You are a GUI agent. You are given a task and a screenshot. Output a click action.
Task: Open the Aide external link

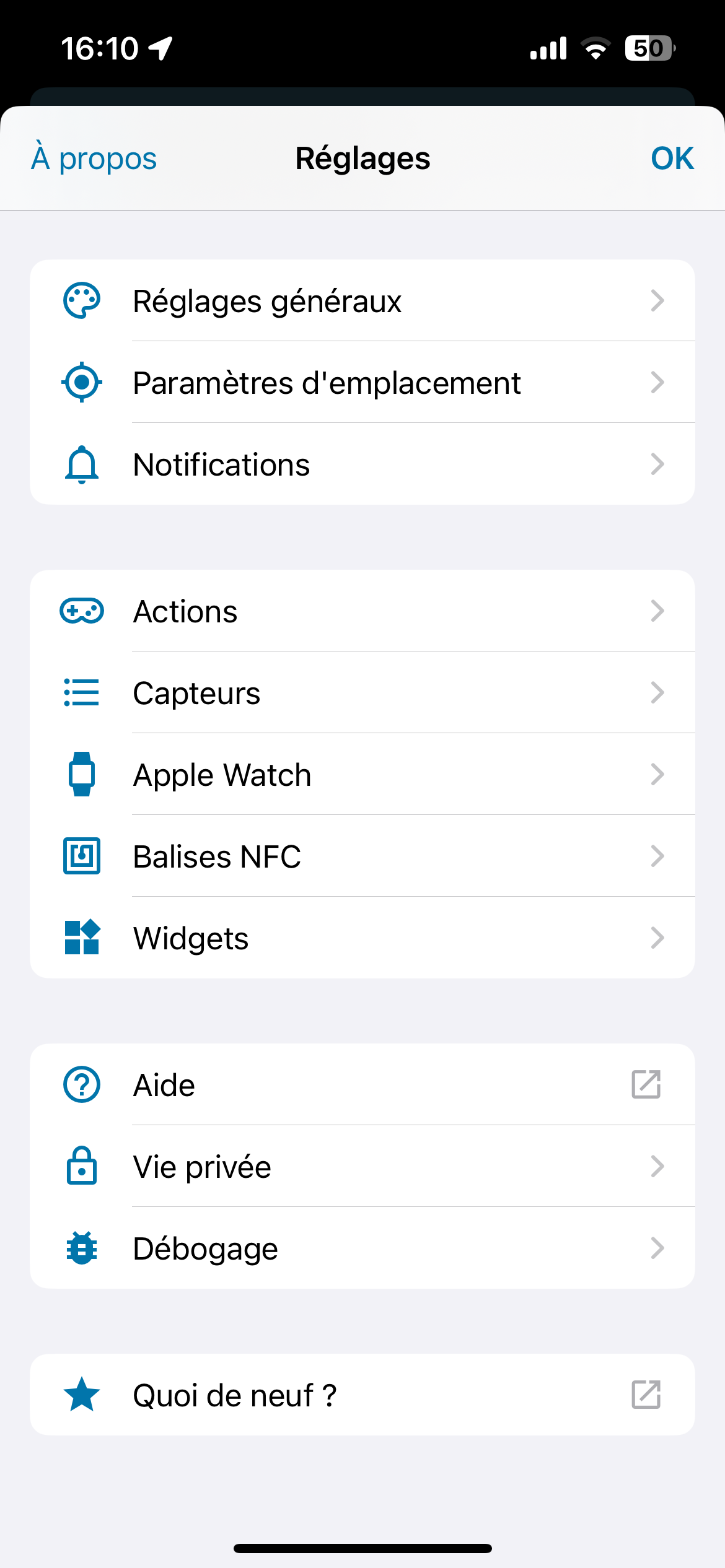(362, 1085)
